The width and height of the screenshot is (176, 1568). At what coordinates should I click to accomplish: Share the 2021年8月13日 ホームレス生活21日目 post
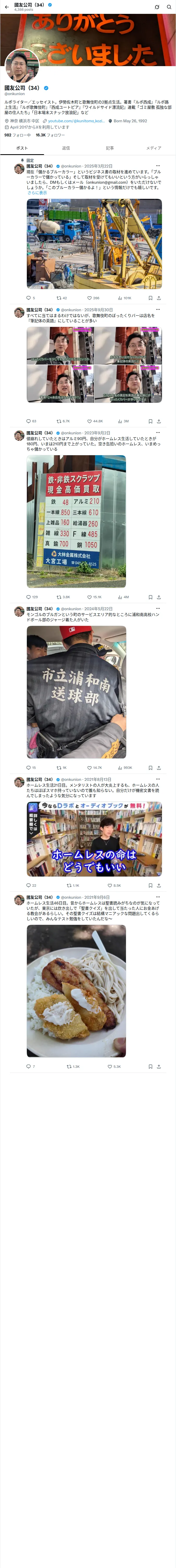(x=159, y=886)
